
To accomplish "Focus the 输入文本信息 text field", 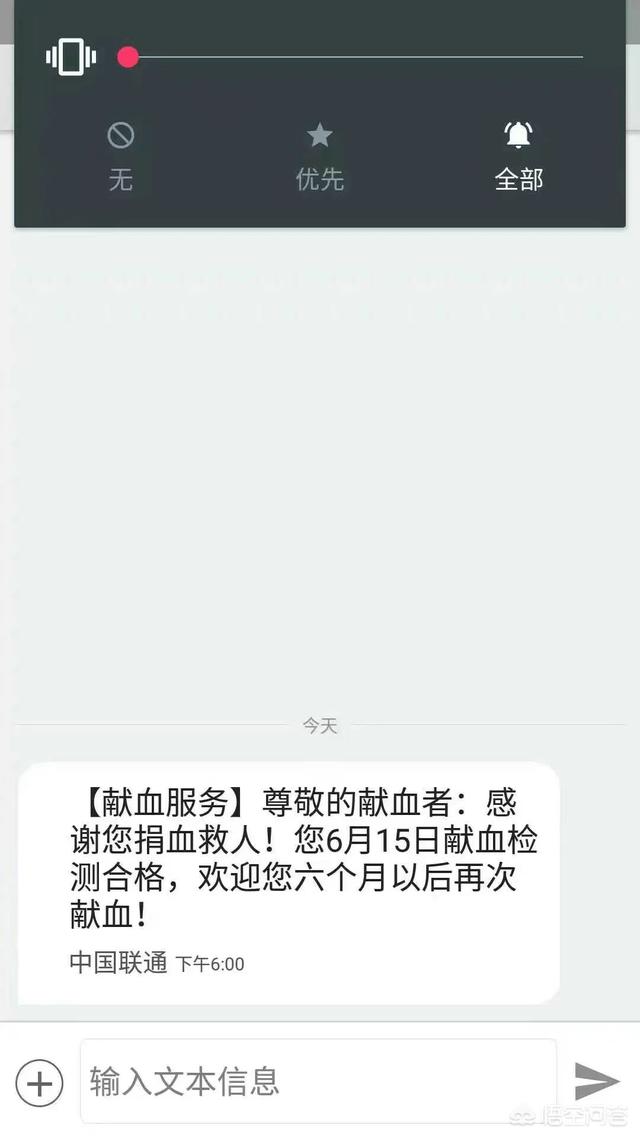I will 318,1081.
